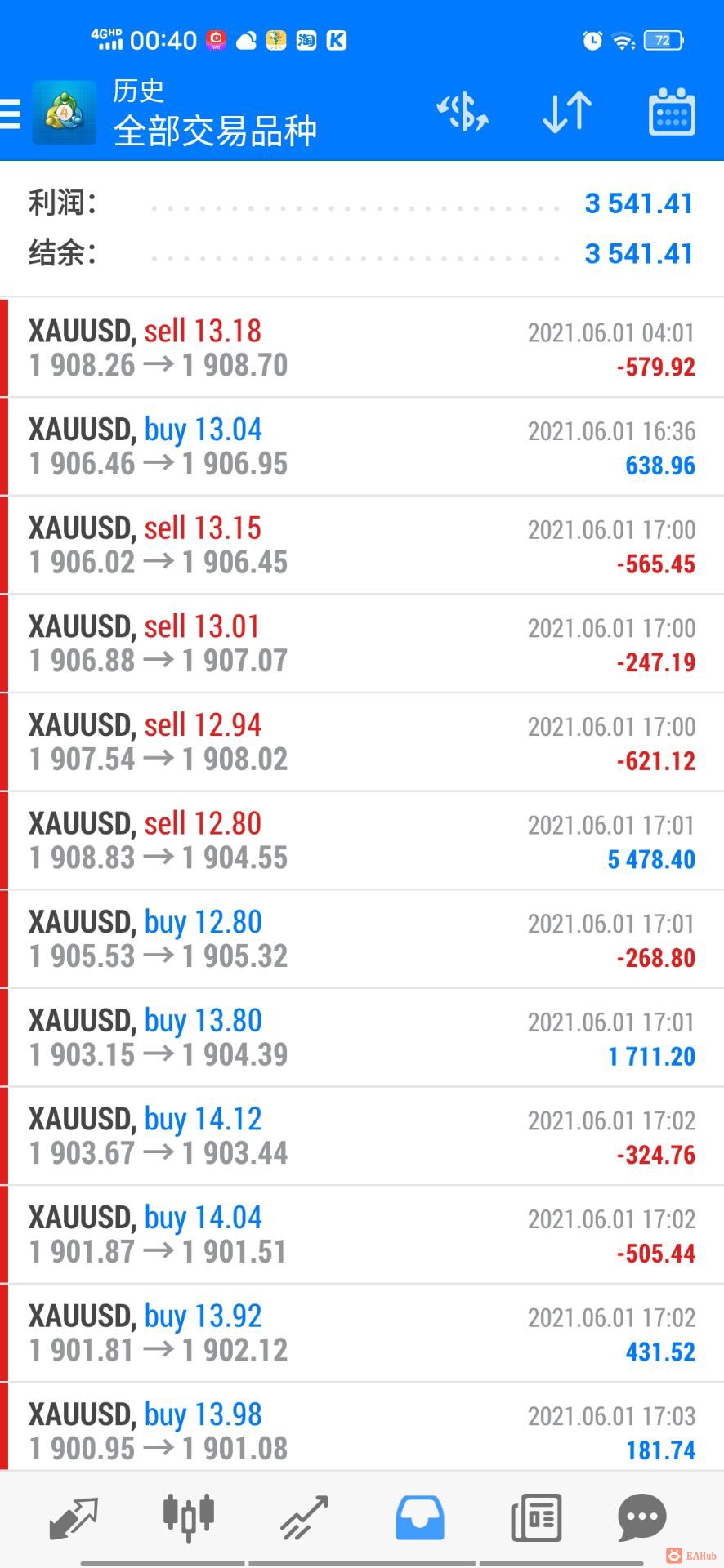Open the calendar date range picker
Viewport: 724px width, 1568px height.
click(x=668, y=113)
